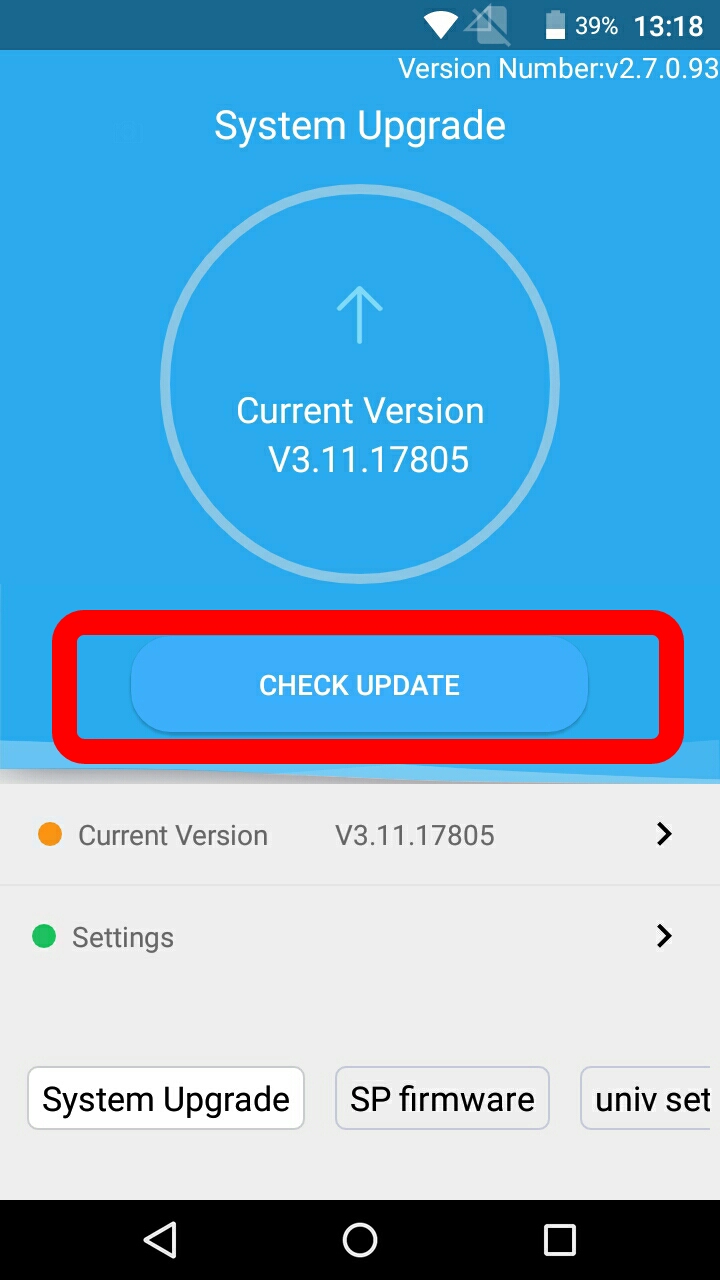This screenshot has width=720, height=1280.
Task: Tap the univ set button
Action: tap(648, 1098)
